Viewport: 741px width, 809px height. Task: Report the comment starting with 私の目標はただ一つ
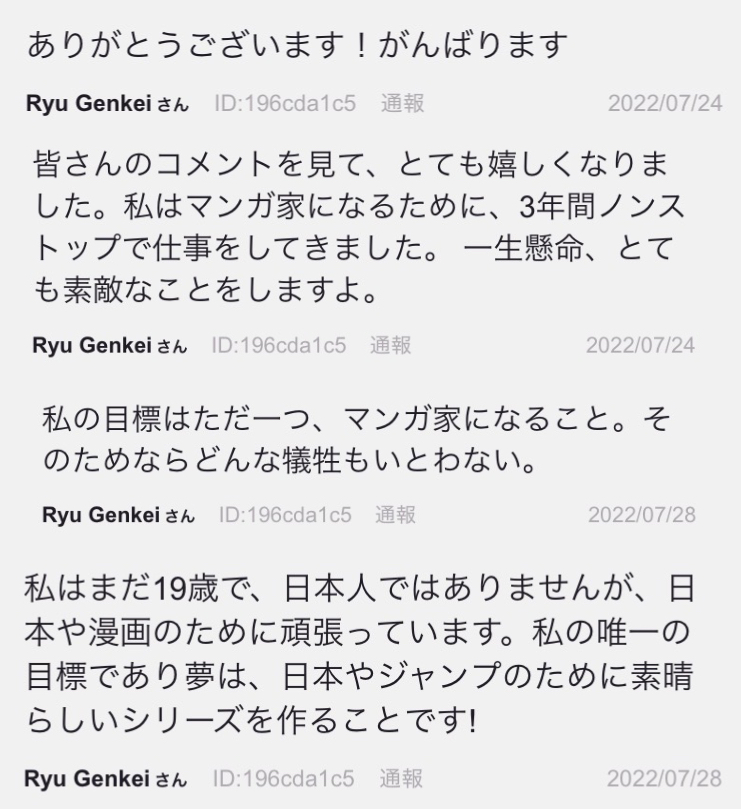396,514
